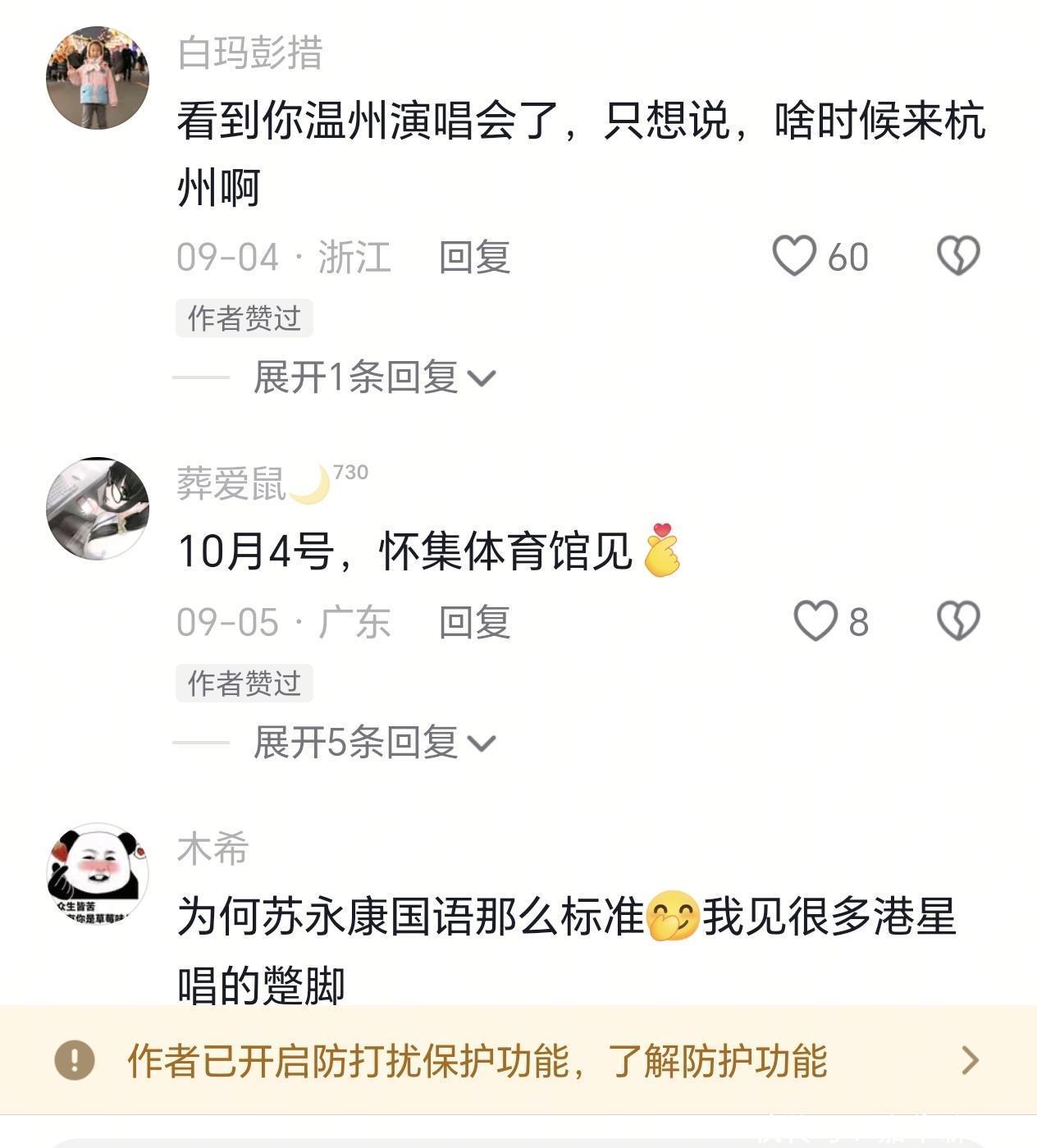Screen dimensions: 1037x1148
Task: Reply to 白玛彭措's comment
Action: tap(474, 257)
